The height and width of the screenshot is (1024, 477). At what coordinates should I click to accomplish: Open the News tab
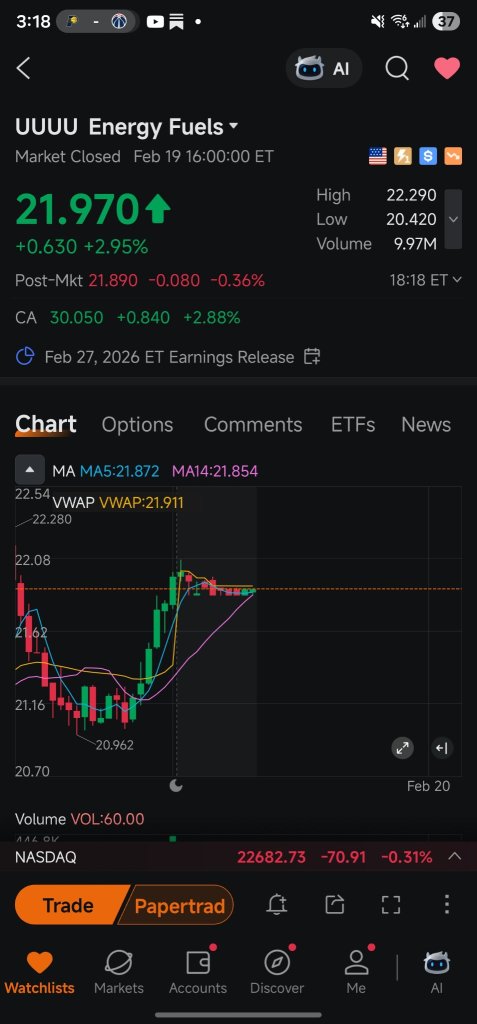coord(426,424)
